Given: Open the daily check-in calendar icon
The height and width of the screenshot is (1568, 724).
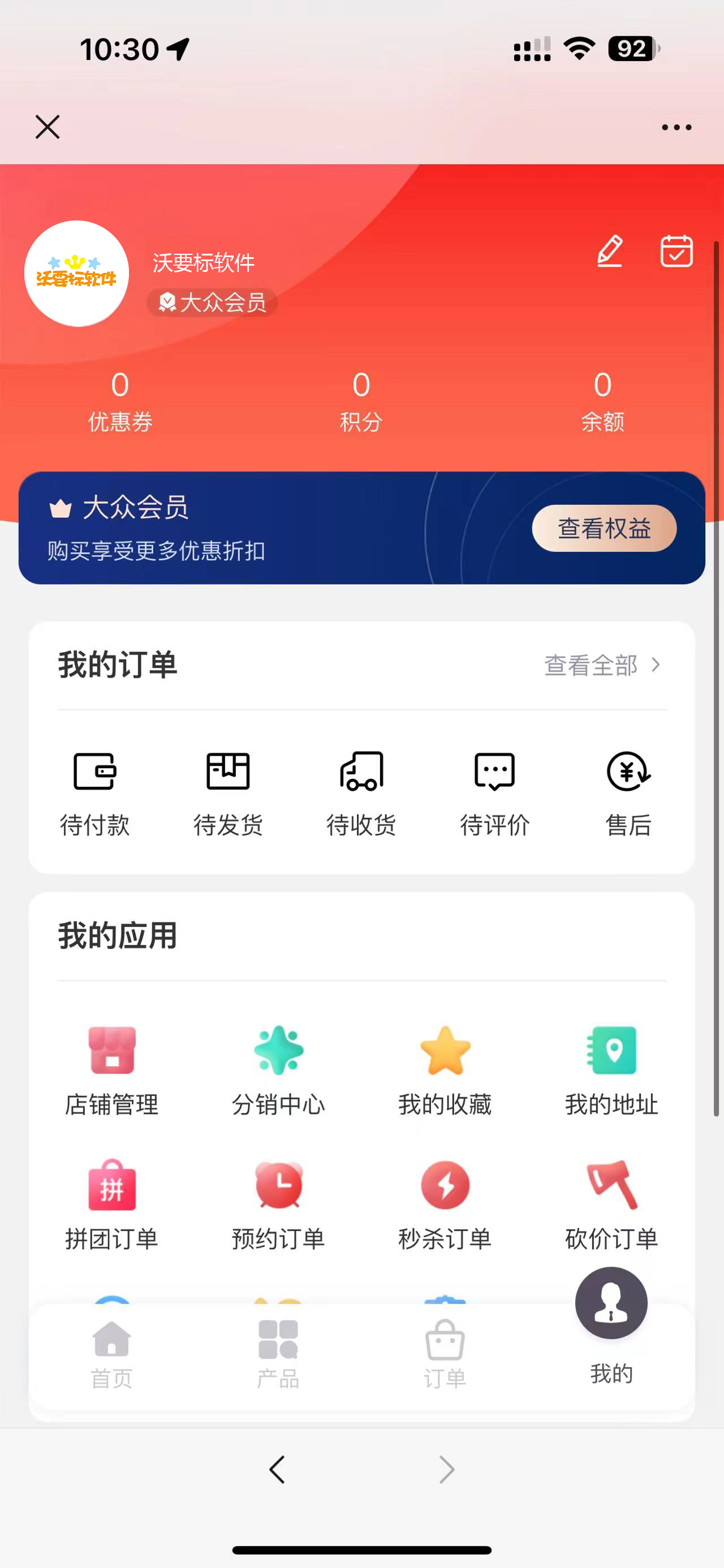Looking at the screenshot, I should point(676,251).
